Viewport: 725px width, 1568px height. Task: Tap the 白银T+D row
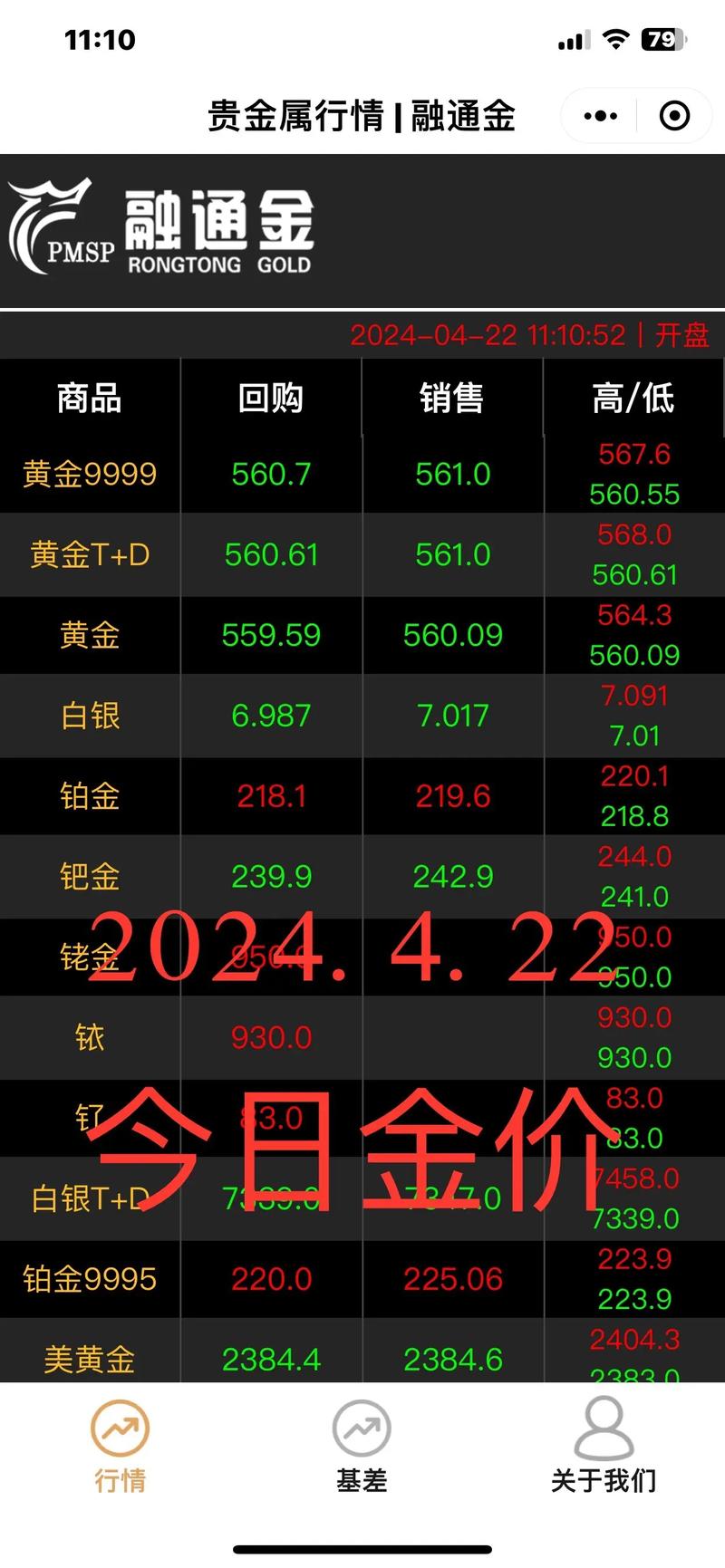[x=90, y=1198]
